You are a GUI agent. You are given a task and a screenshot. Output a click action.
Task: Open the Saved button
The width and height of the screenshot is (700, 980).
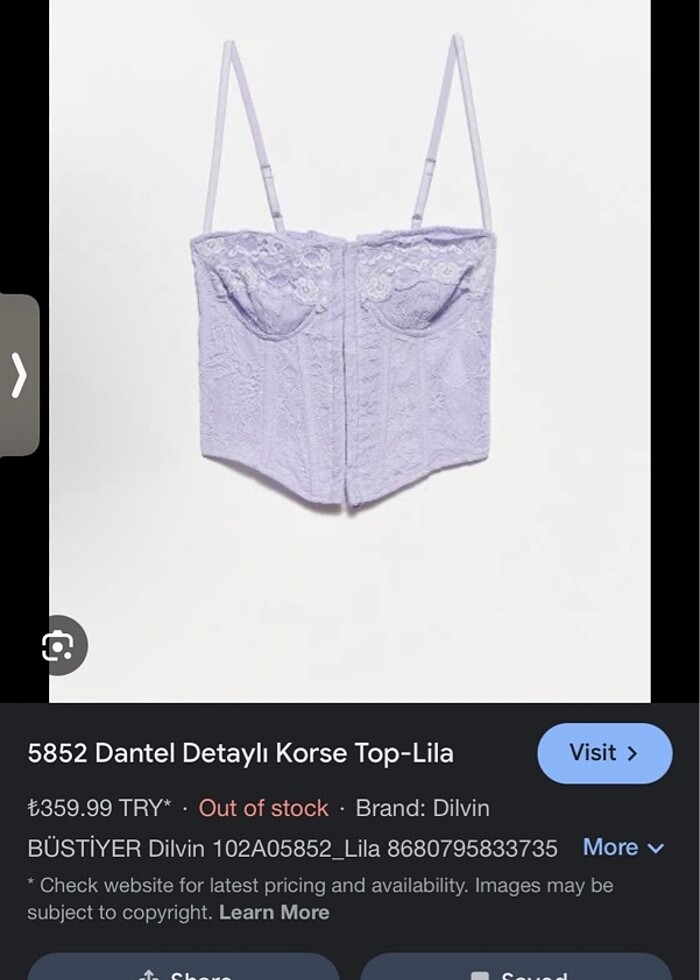point(516,968)
